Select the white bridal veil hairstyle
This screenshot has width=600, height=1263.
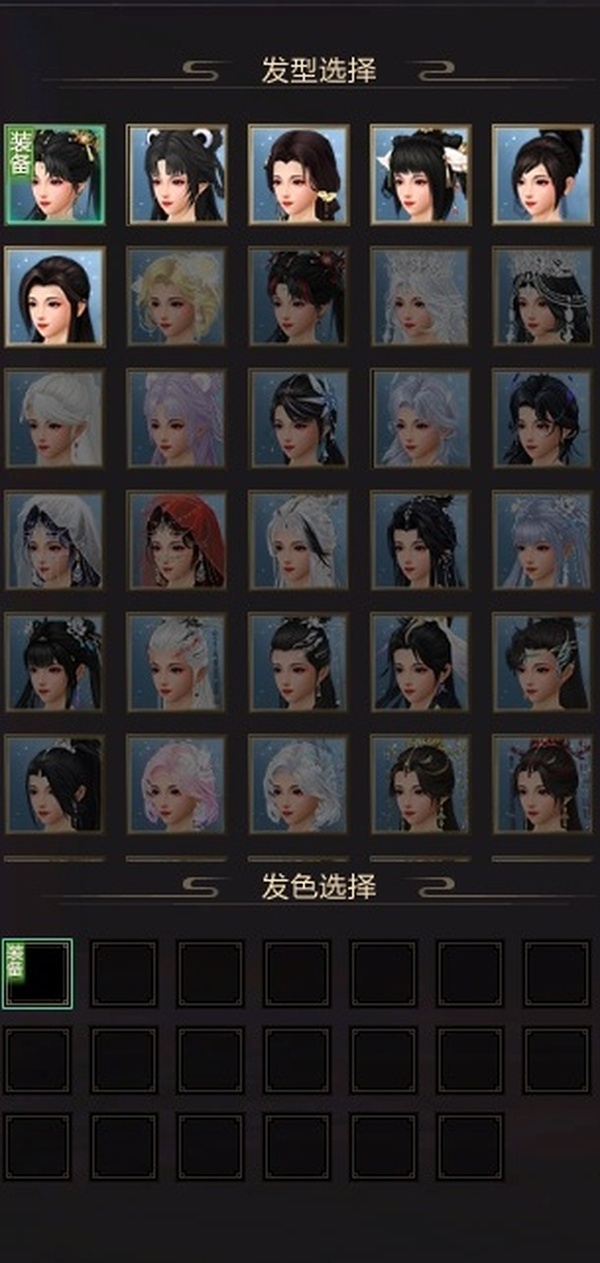tap(55, 541)
